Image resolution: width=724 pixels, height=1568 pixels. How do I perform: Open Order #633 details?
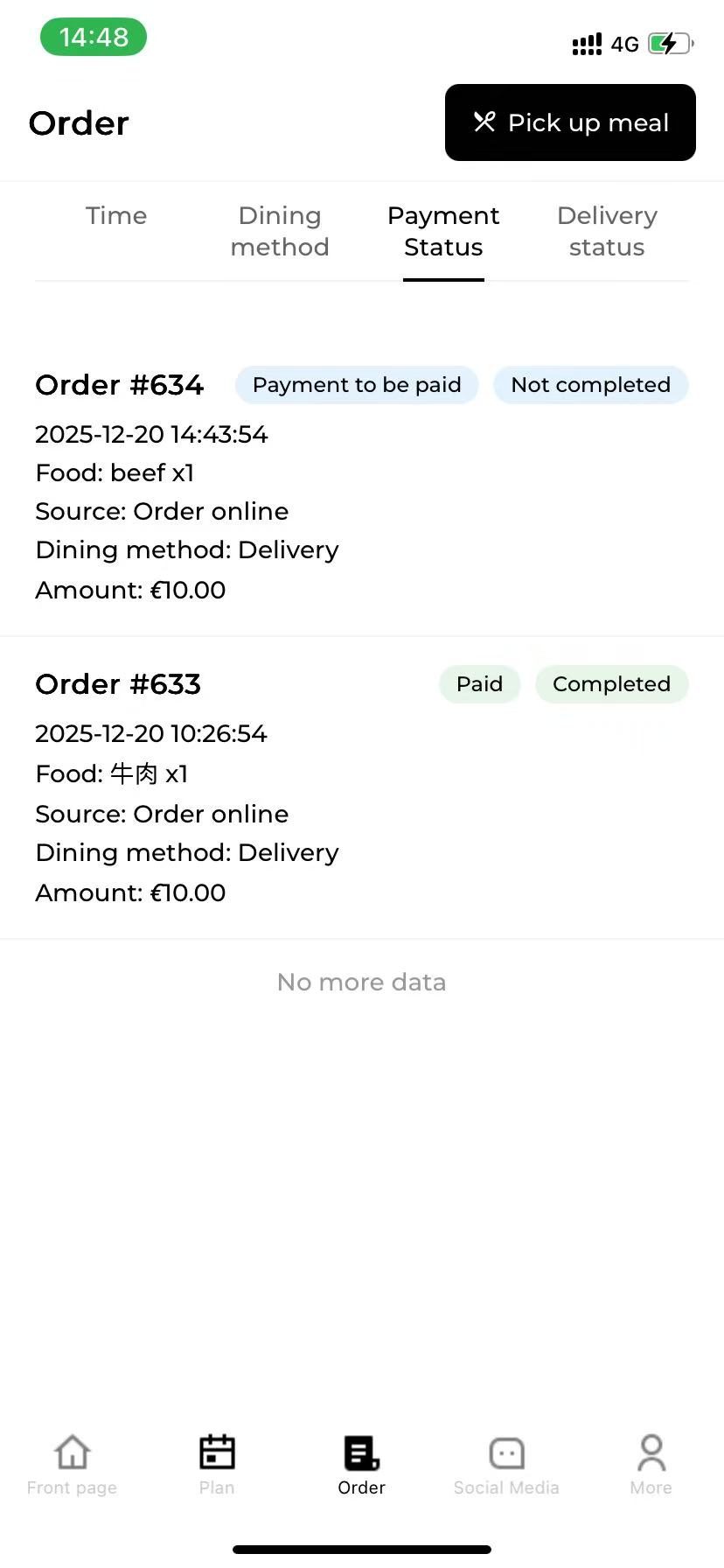pos(117,683)
